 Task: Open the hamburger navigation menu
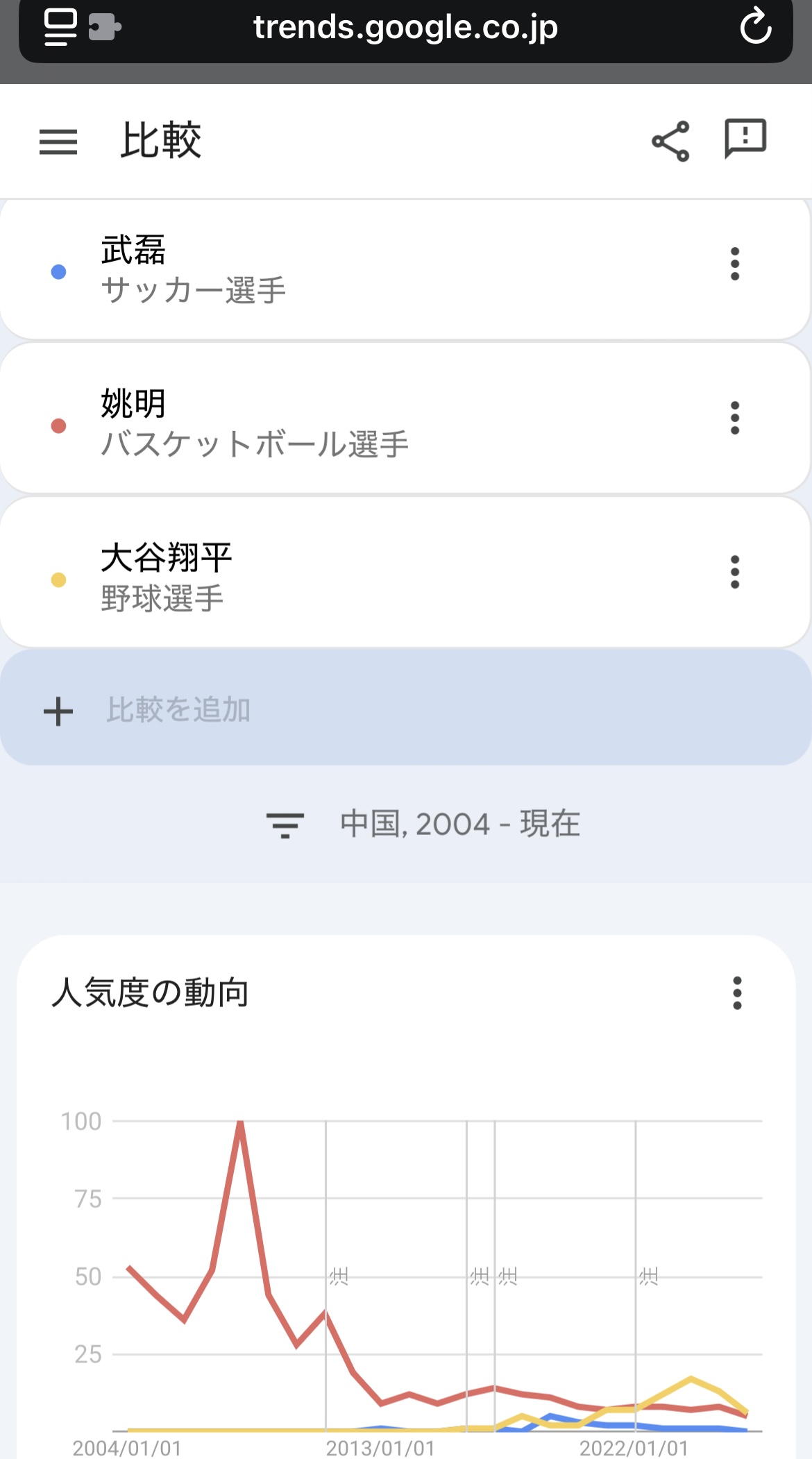pos(58,142)
